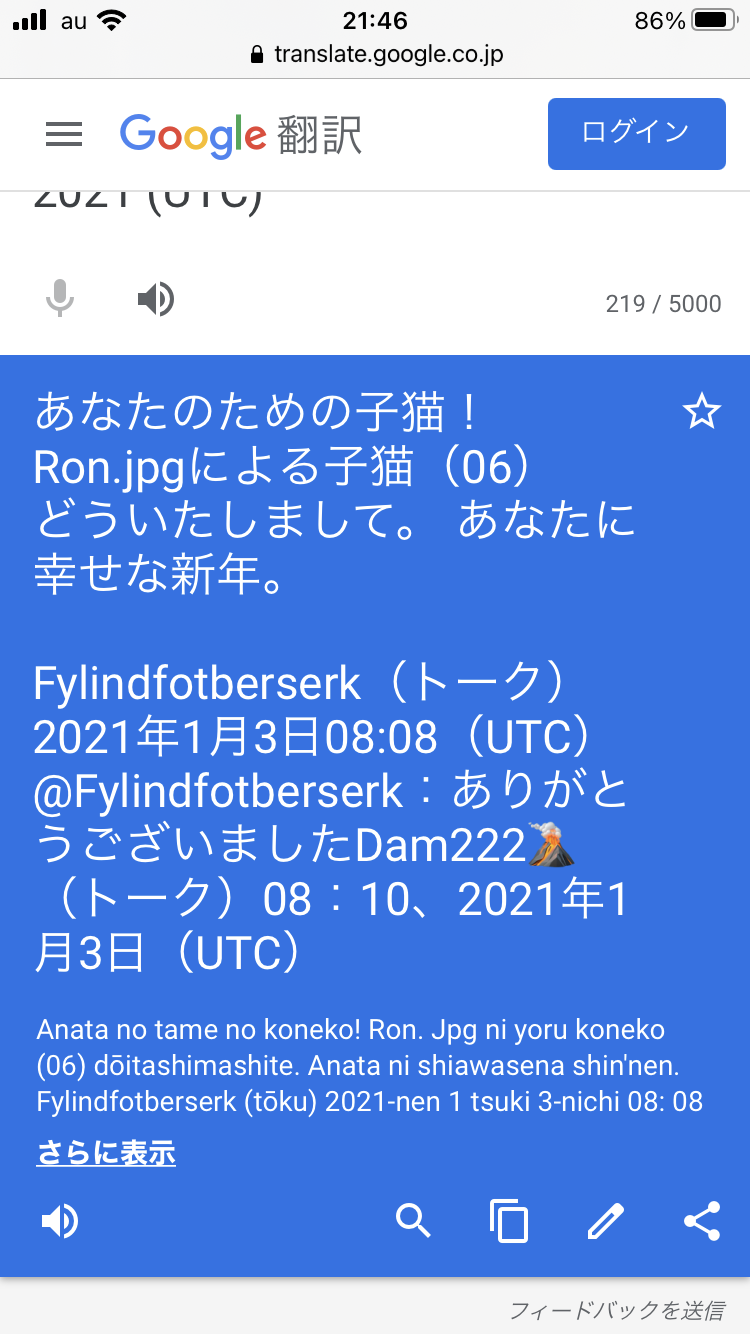Suggest an edit with the pencil
The width and height of the screenshot is (750, 1334).
click(x=605, y=1221)
